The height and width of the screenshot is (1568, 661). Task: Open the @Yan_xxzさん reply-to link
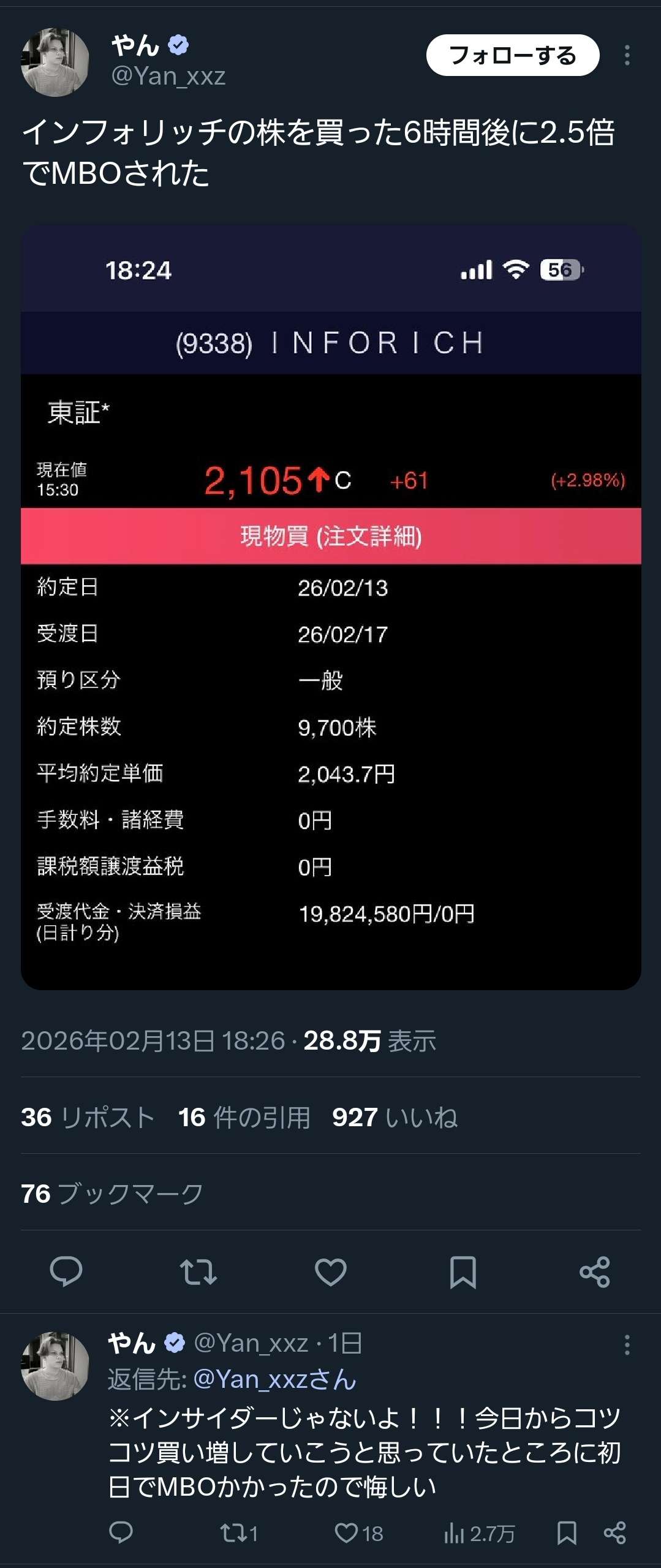click(x=274, y=1379)
